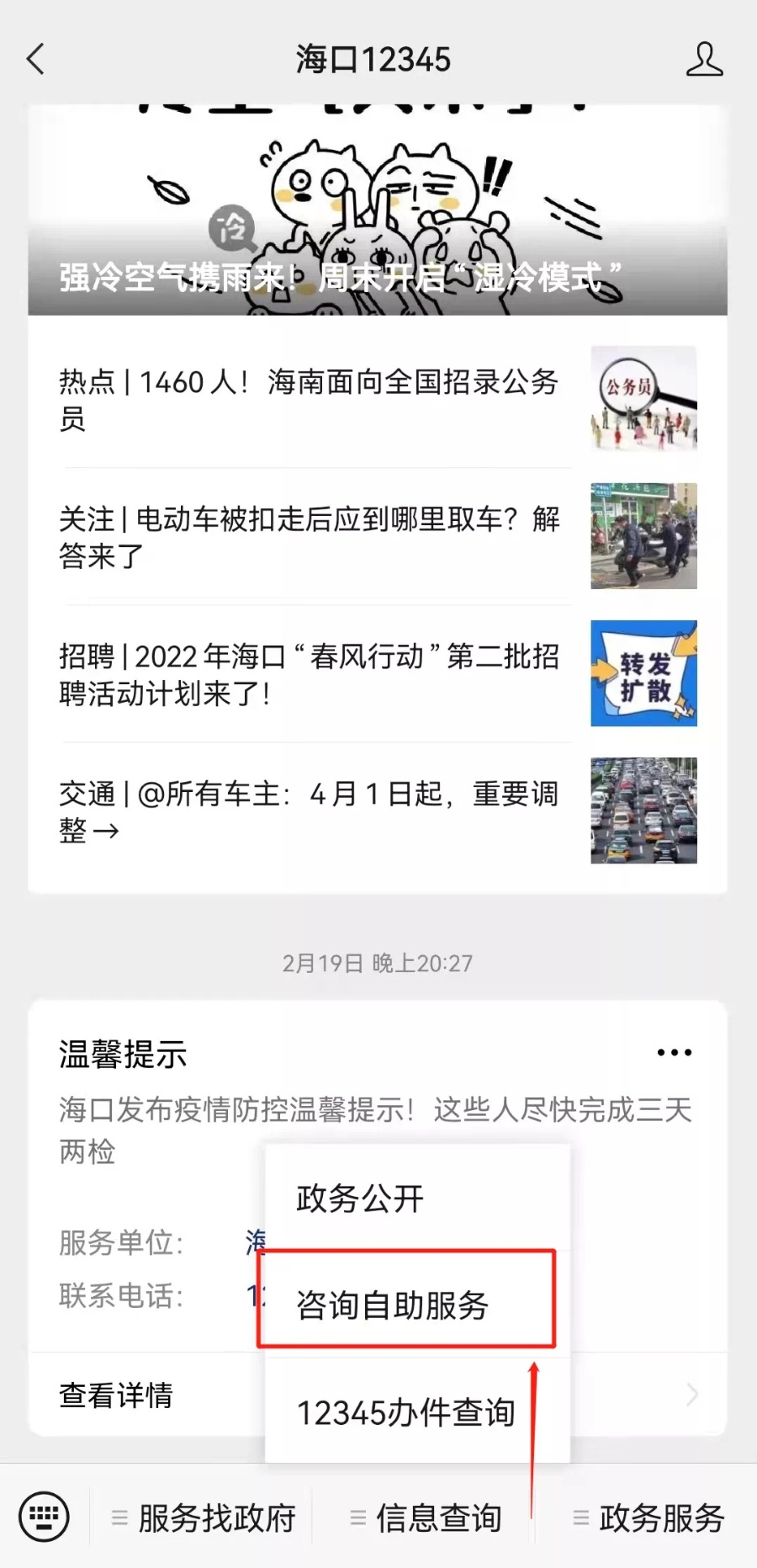Open the 政务服务 bottom menu
757x1568 pixels.
[649, 1518]
